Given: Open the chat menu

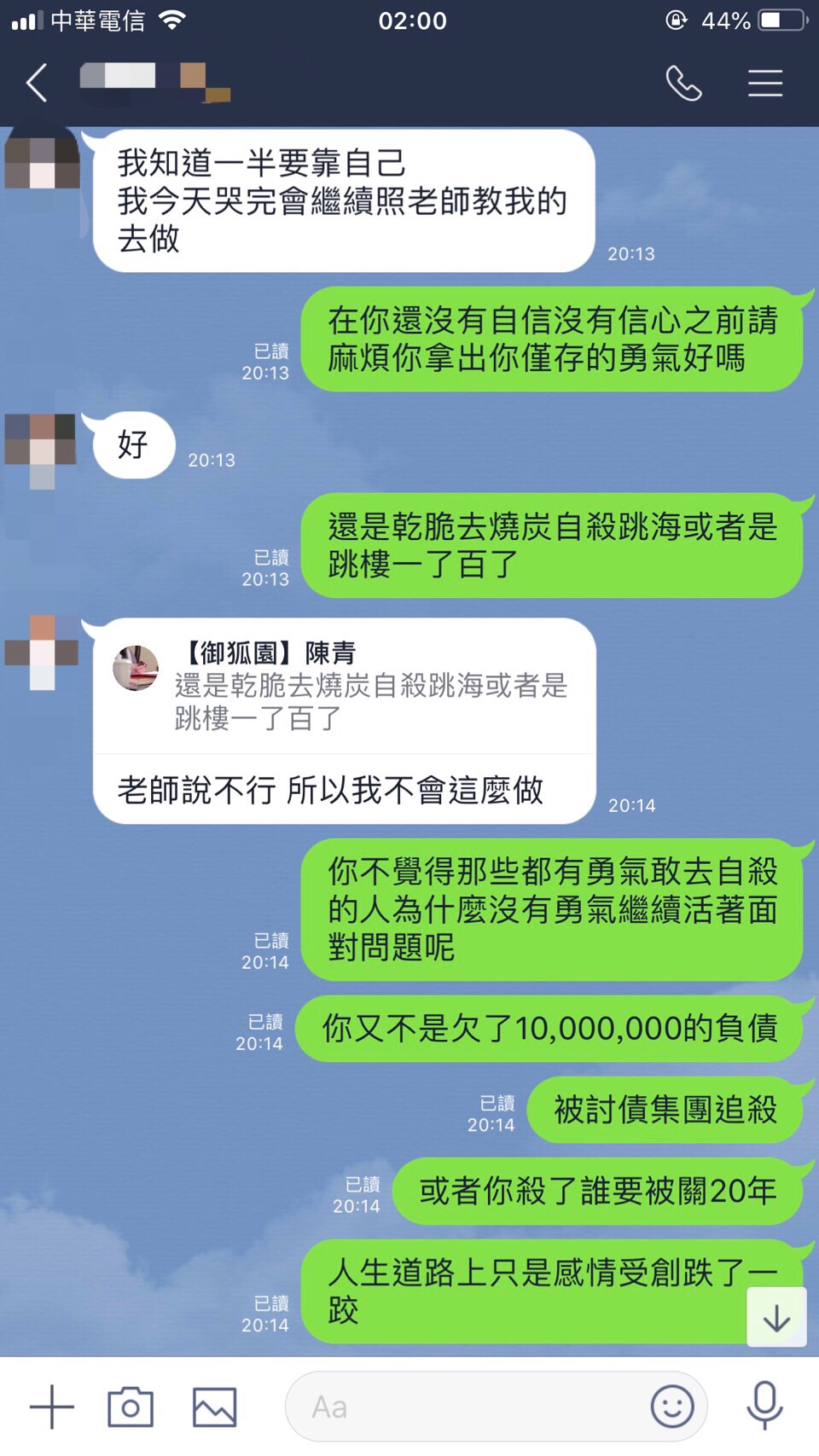Looking at the screenshot, I should [x=765, y=84].
